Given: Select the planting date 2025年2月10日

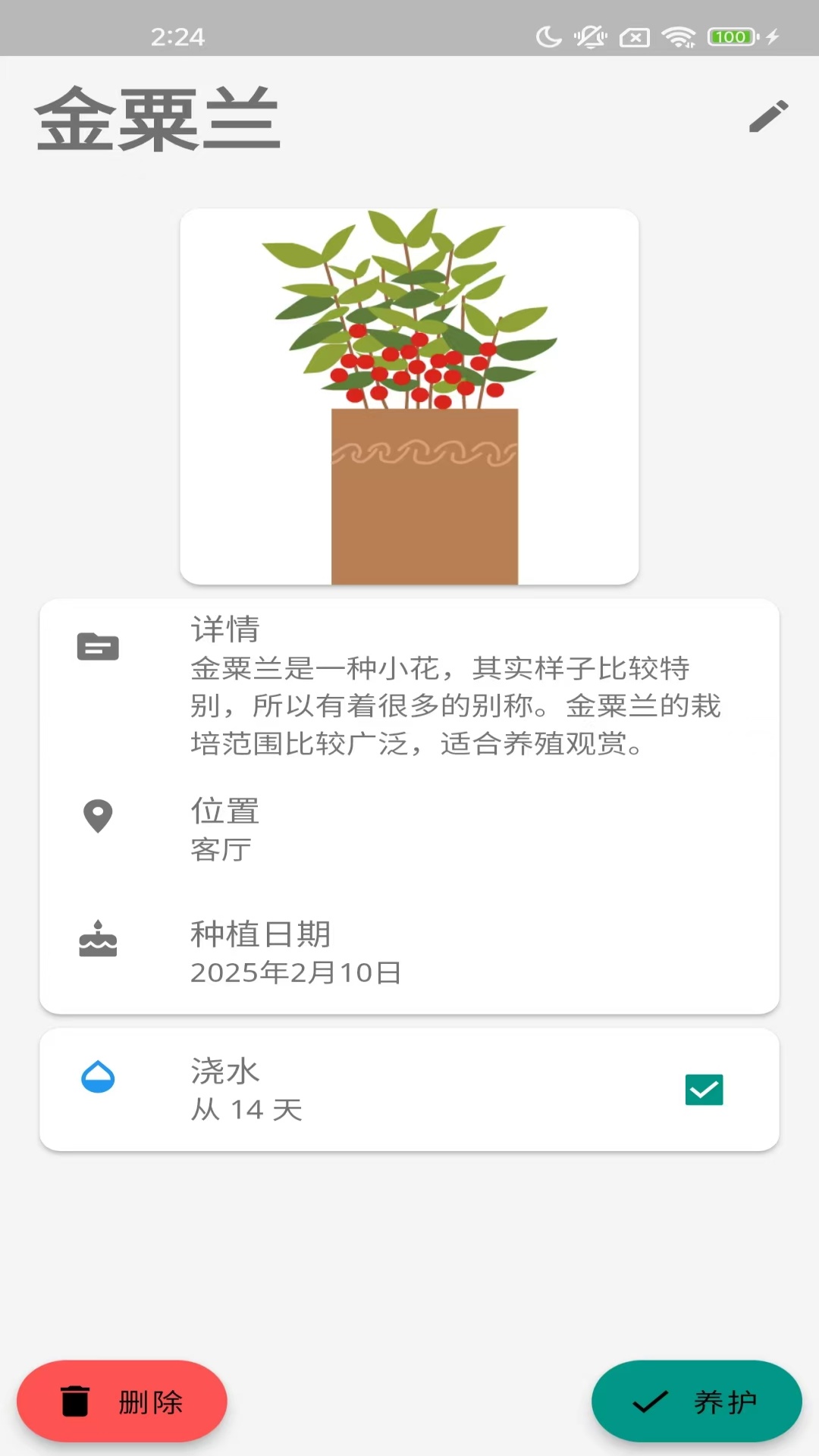Looking at the screenshot, I should click(x=296, y=973).
